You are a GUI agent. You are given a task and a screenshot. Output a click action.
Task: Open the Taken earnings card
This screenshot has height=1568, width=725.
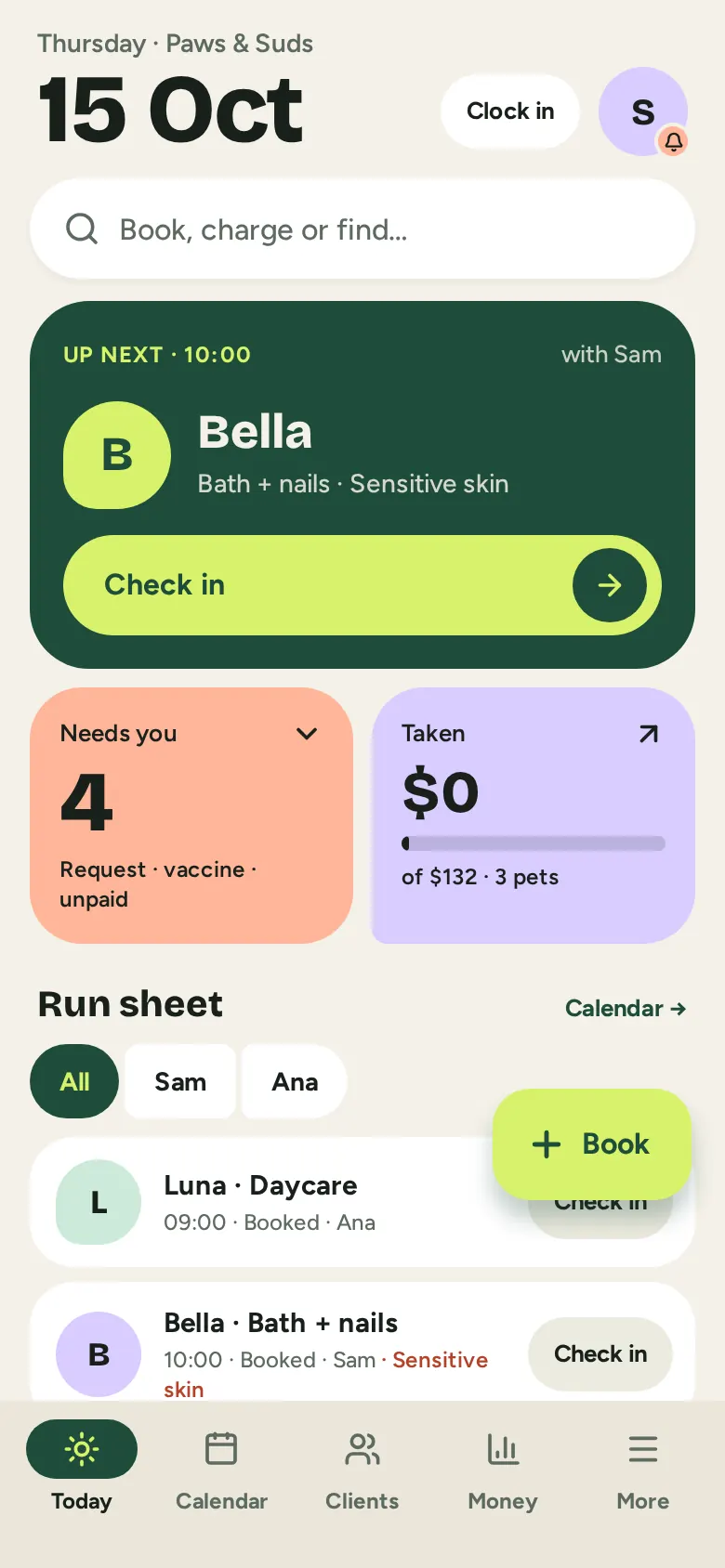534,816
